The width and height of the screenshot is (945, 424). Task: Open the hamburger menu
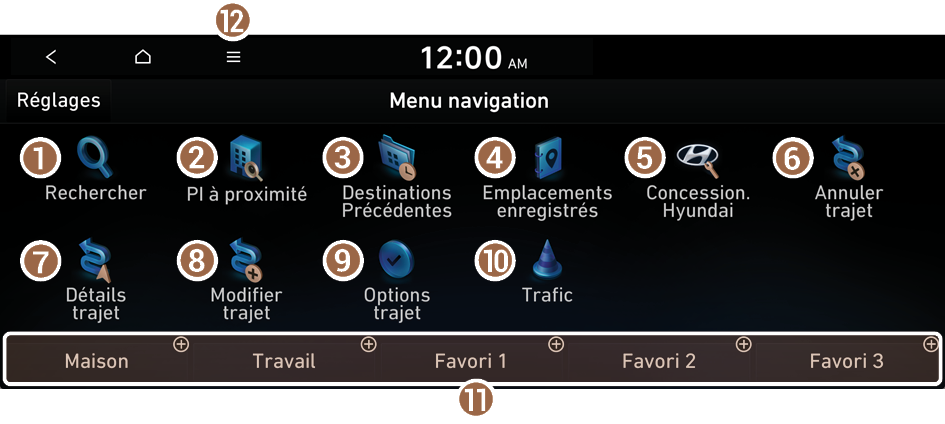tap(233, 57)
